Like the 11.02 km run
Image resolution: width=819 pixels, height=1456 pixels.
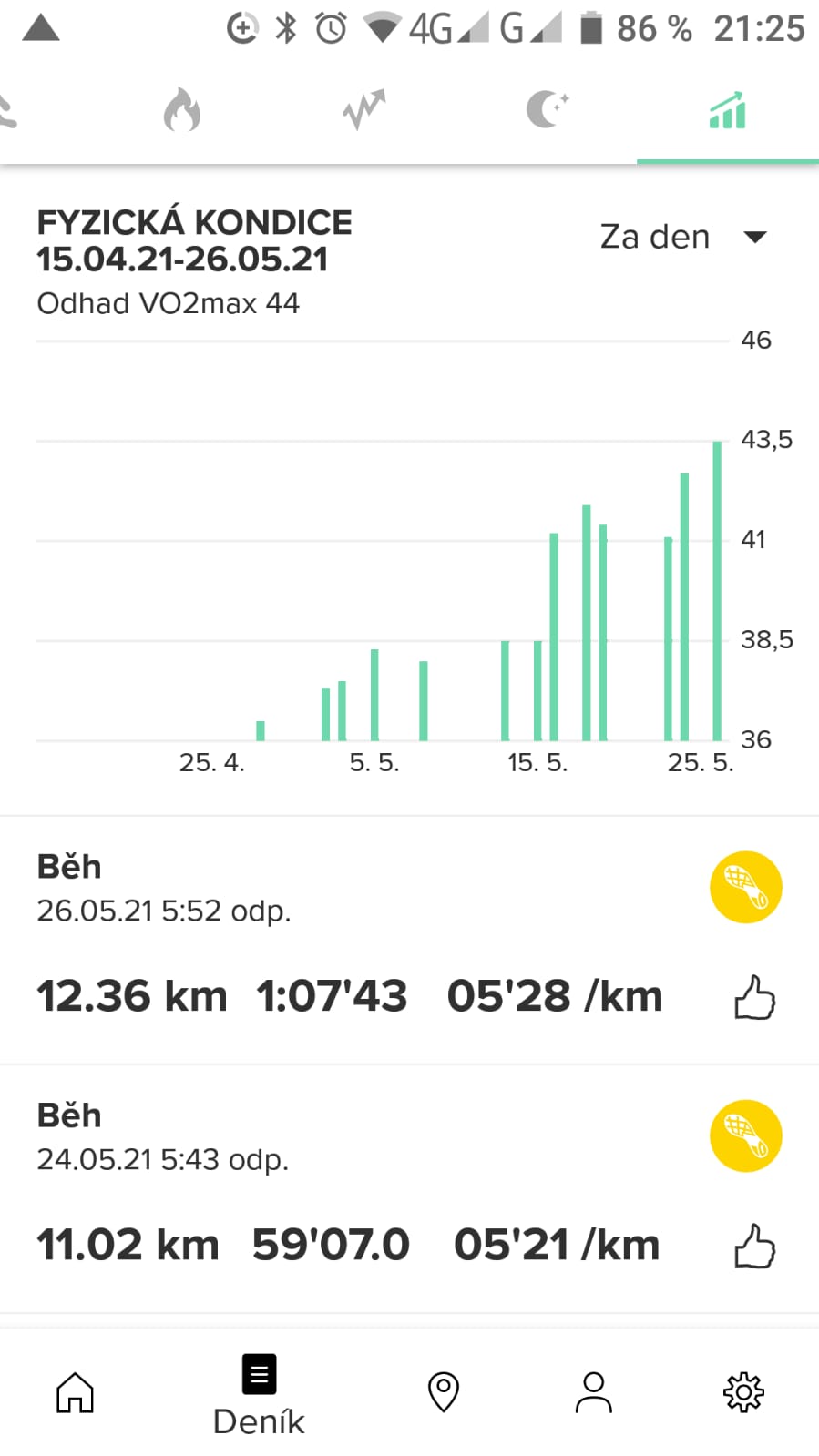tap(754, 1247)
